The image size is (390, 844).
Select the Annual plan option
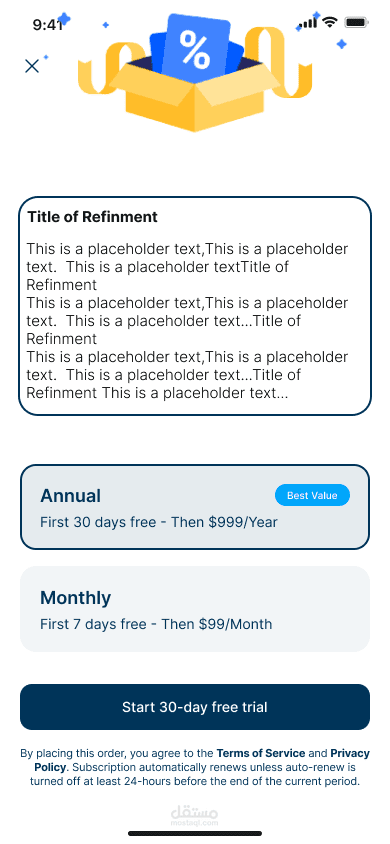click(195, 507)
